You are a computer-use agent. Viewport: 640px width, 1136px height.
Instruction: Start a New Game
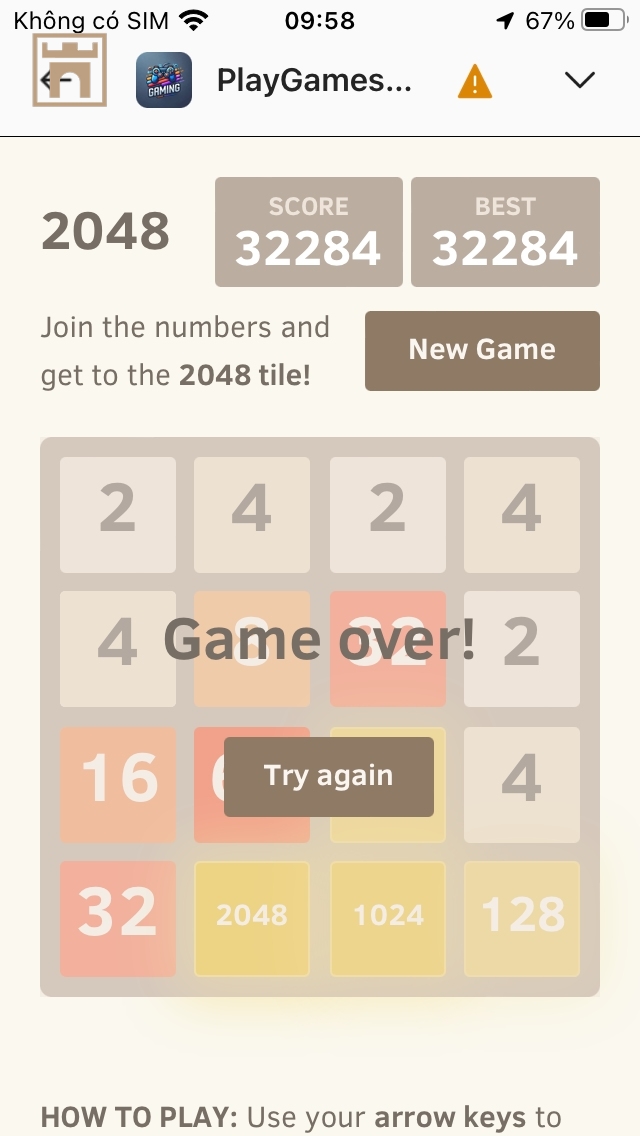point(482,350)
